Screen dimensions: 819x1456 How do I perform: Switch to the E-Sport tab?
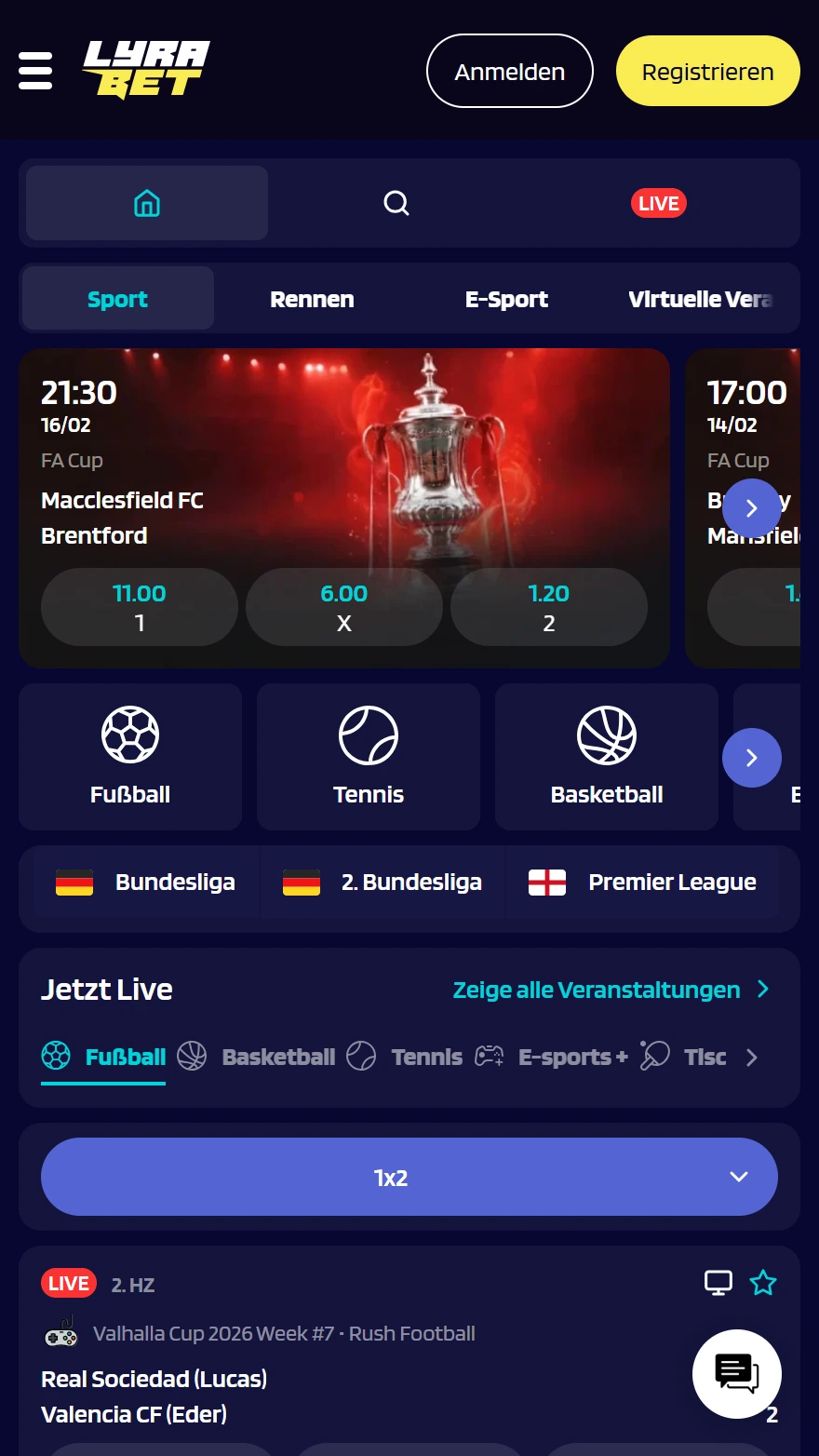(506, 298)
